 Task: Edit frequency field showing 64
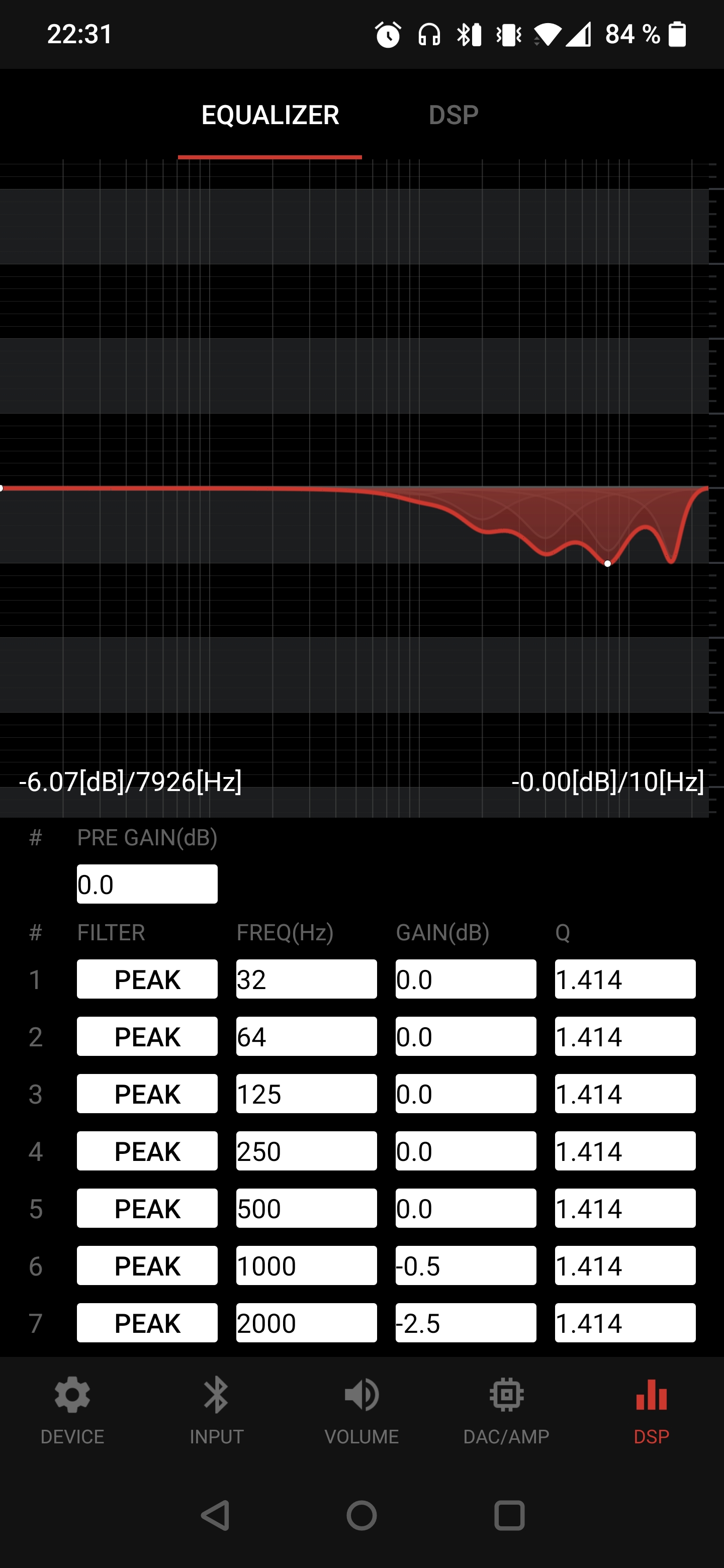[x=306, y=1036]
